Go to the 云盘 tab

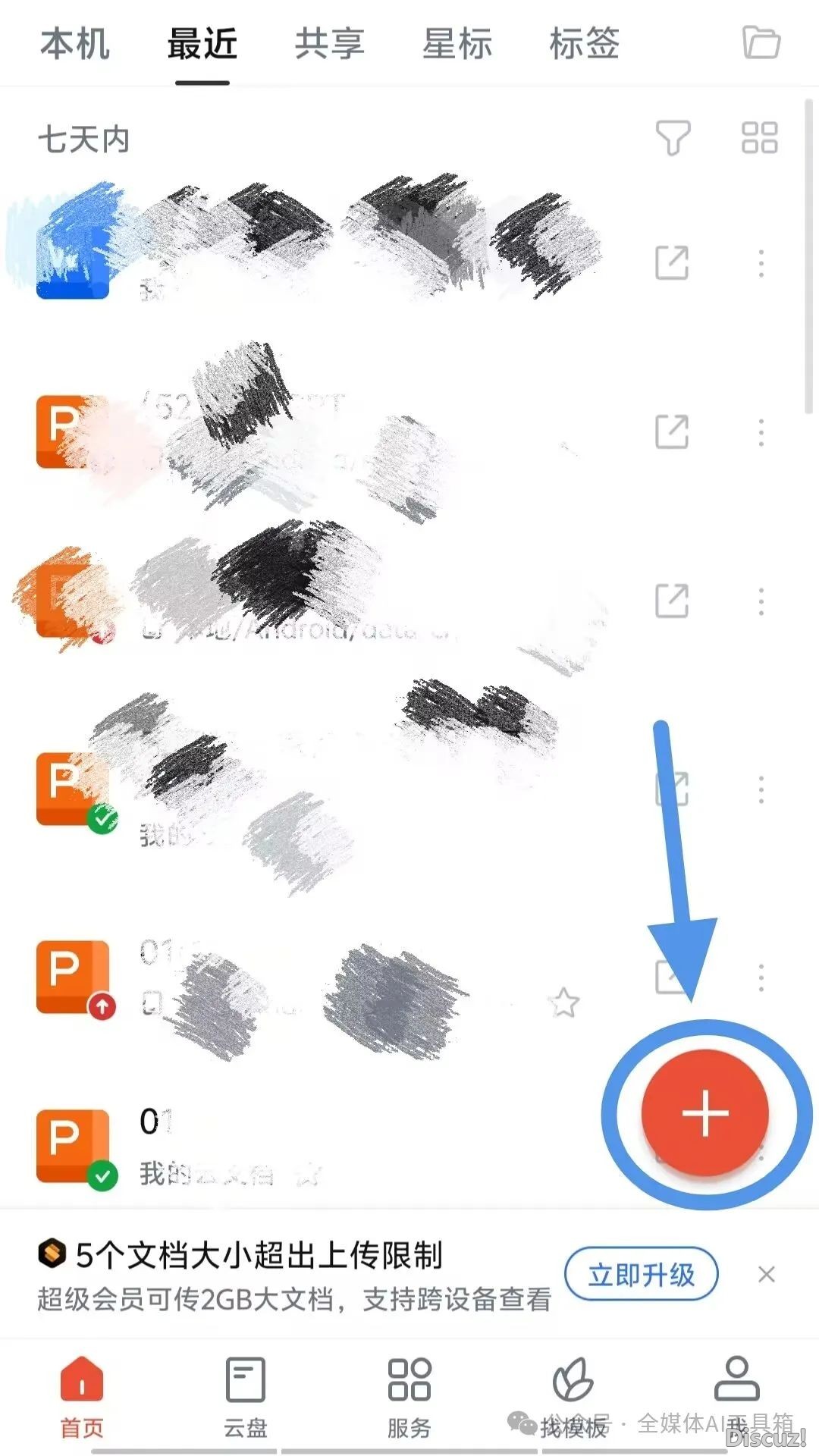(245, 1397)
